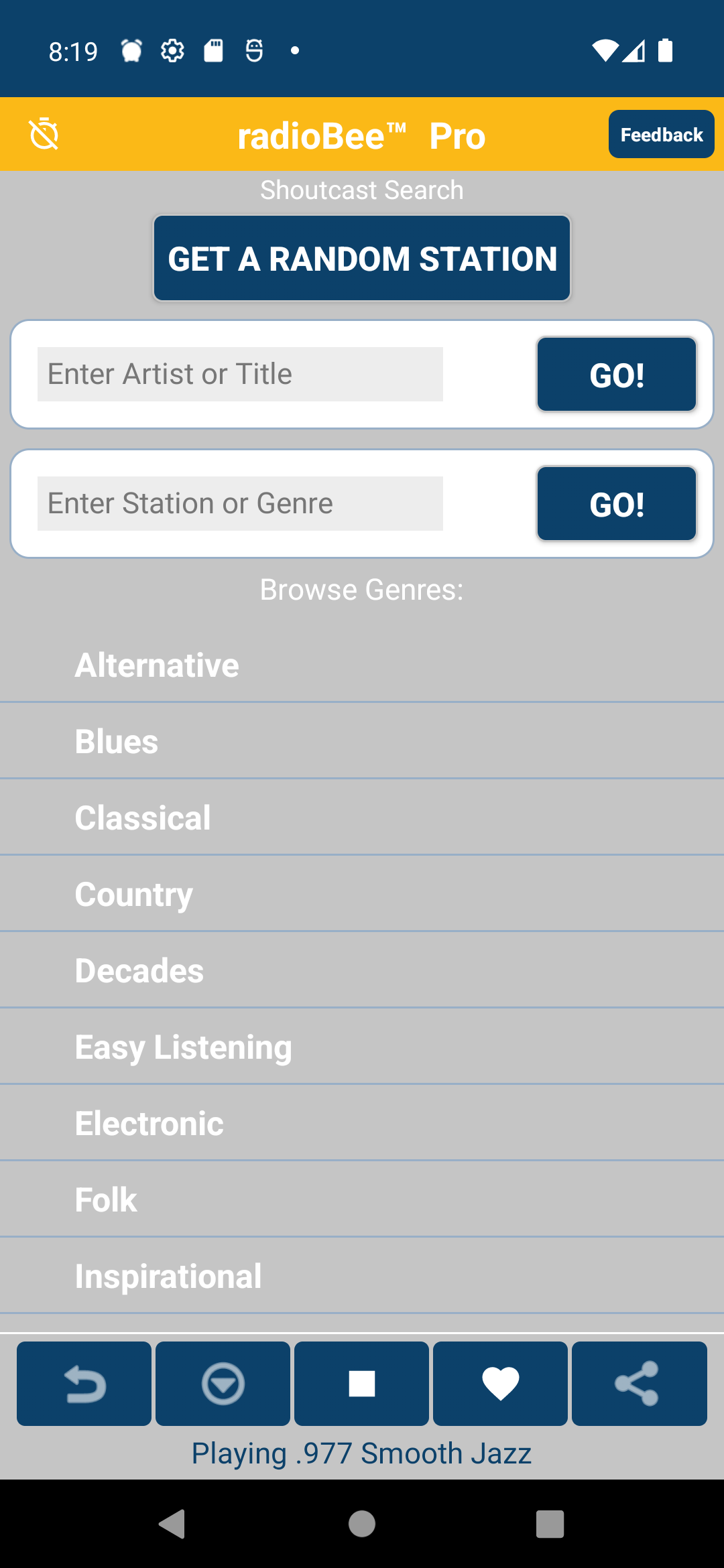The height and width of the screenshot is (1568, 724).
Task: Tap the Playing .977 Smooth Jazz status
Action: click(362, 1453)
